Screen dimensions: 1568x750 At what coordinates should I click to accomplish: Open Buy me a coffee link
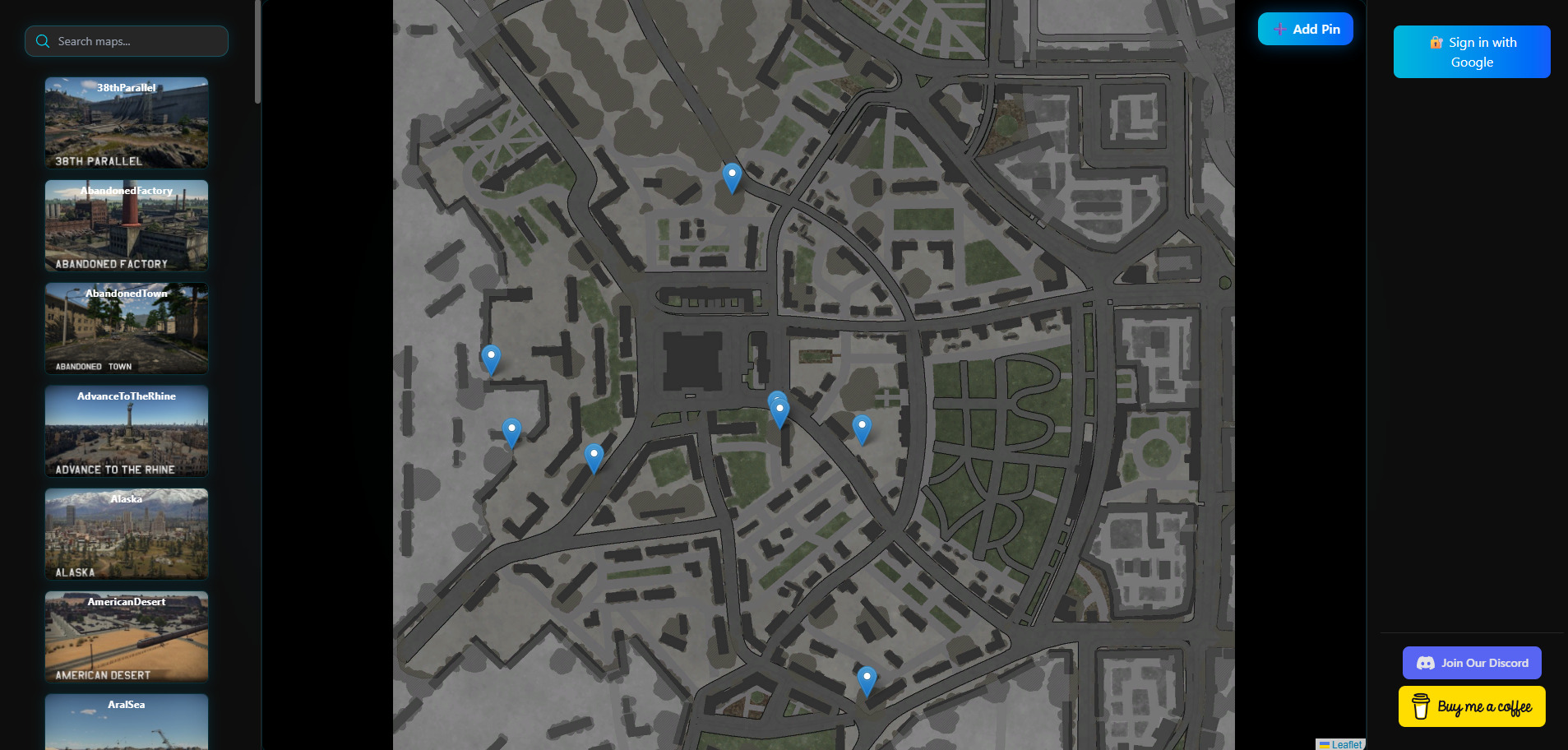coord(1471,706)
